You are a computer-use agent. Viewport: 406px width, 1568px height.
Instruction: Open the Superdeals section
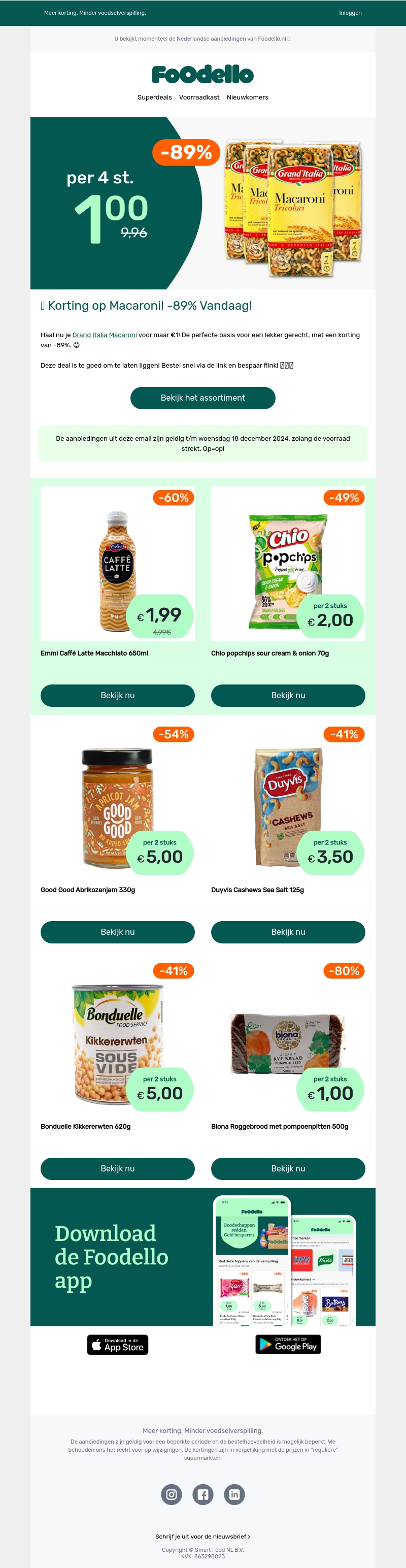155,97
